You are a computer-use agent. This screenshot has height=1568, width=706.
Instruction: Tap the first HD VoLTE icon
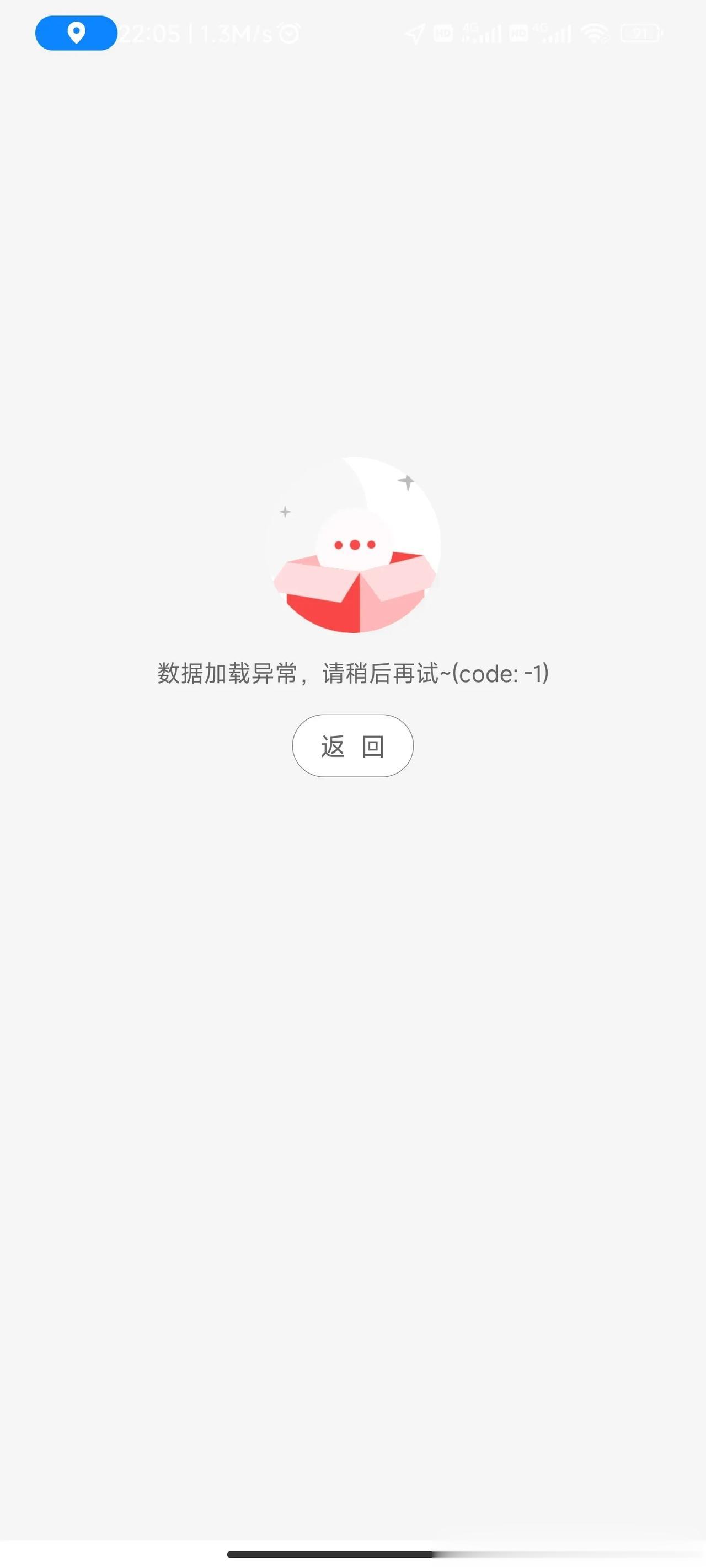[444, 35]
